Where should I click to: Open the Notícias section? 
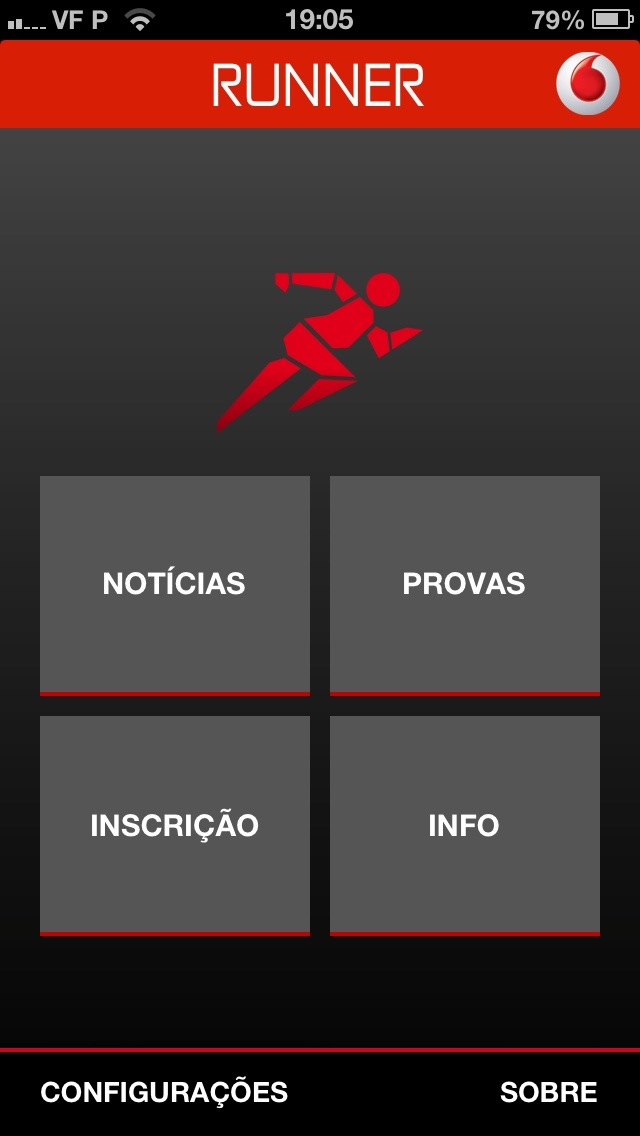tap(174, 584)
